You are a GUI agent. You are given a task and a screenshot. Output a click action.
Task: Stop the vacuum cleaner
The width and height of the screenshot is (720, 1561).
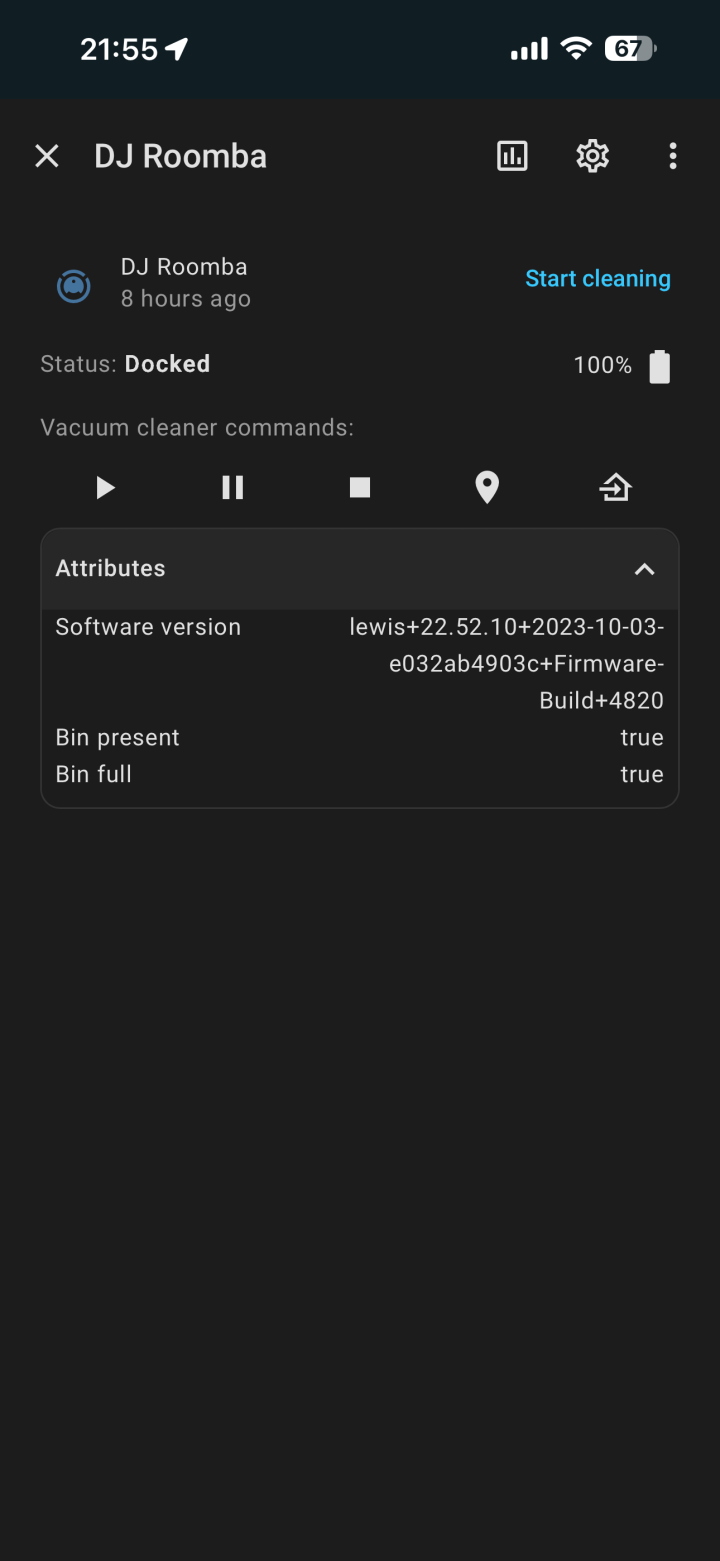(360, 488)
